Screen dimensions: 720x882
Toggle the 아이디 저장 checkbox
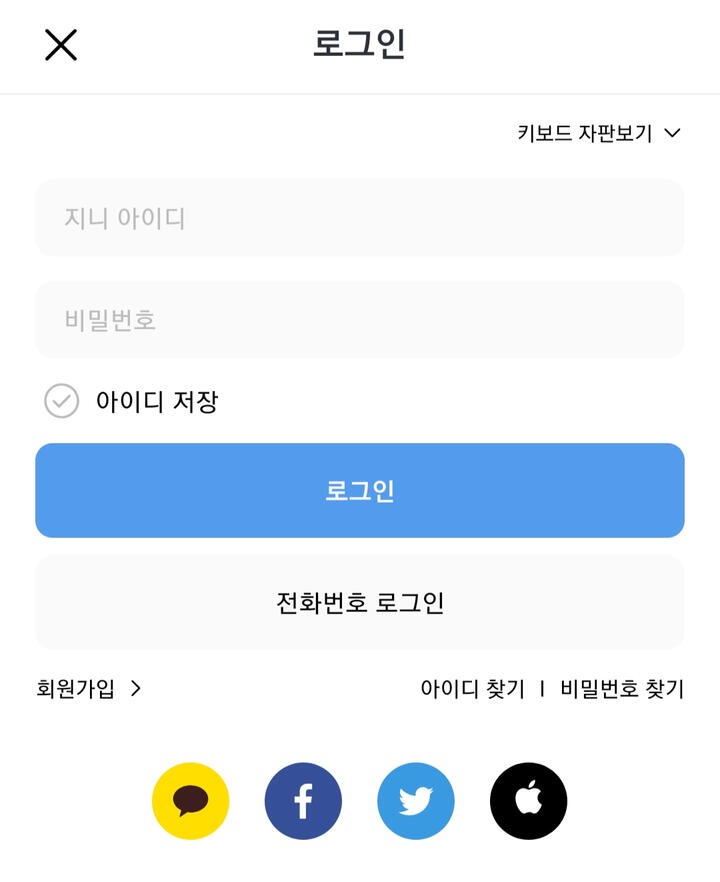[62, 401]
